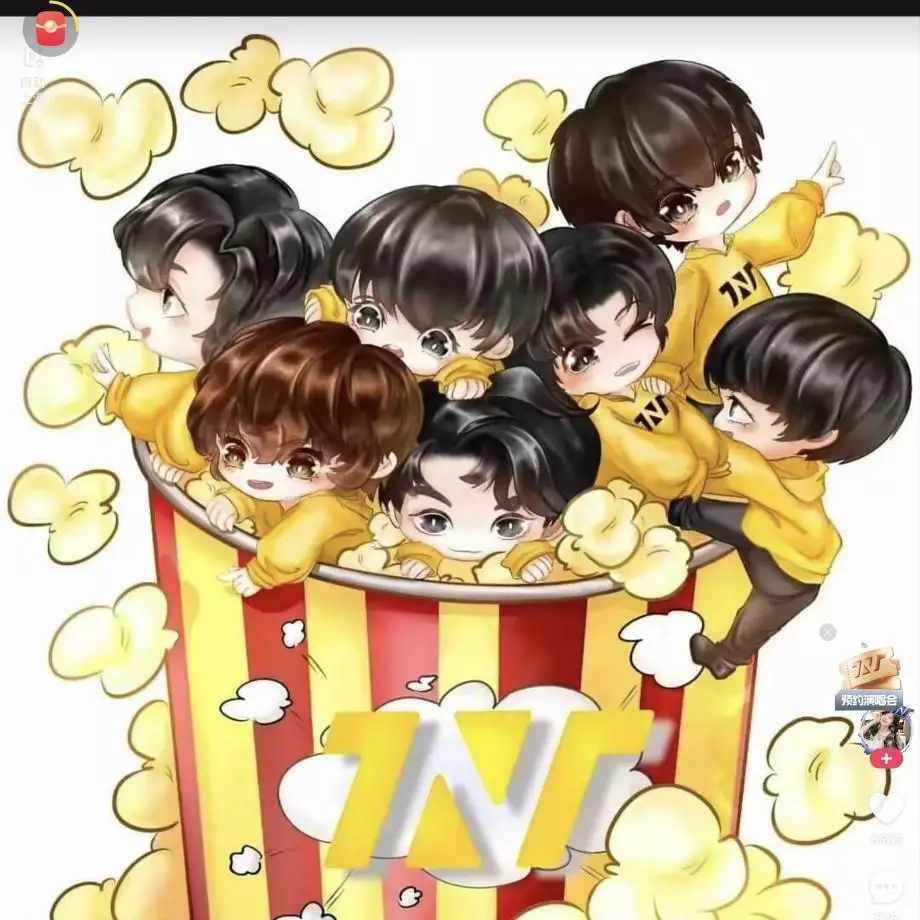This screenshot has width=920, height=920.
Task: Open the creator's profile avatar
Action: 885,730
